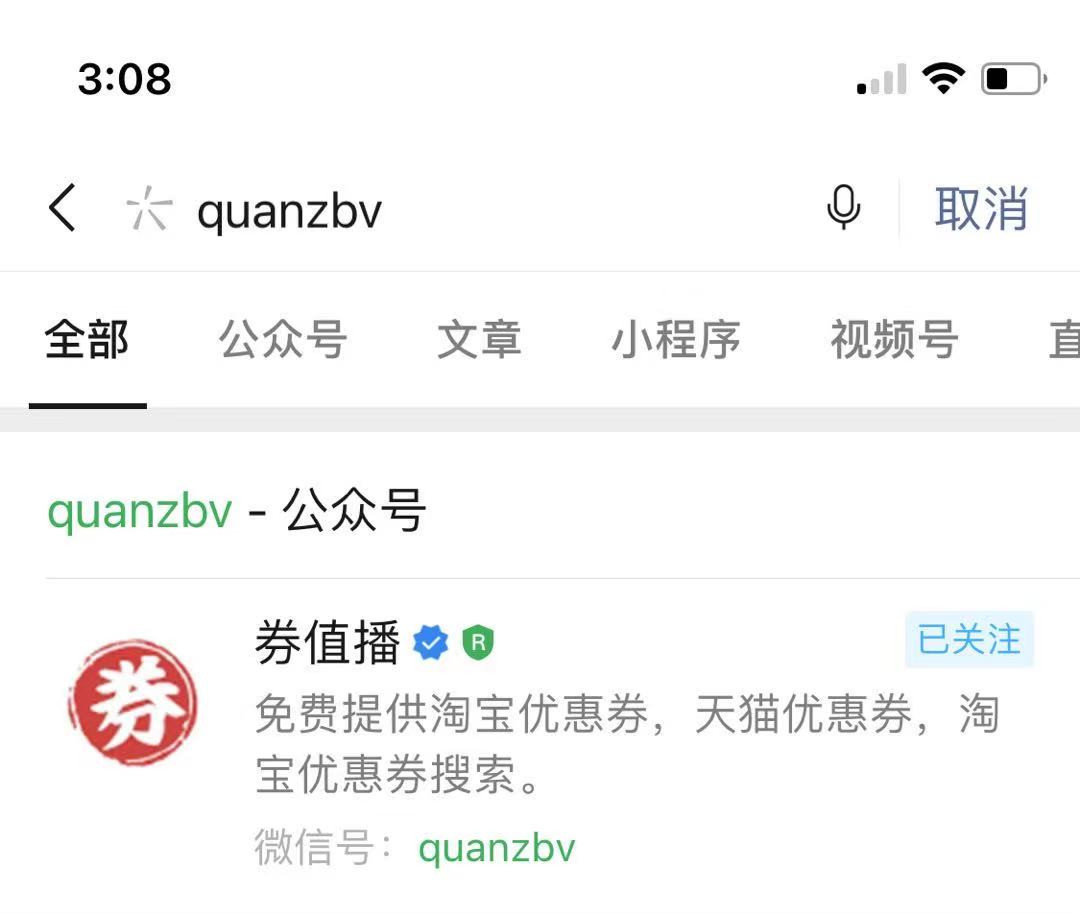1080x914 pixels.
Task: Go back using the arrow
Action: [x=62, y=210]
